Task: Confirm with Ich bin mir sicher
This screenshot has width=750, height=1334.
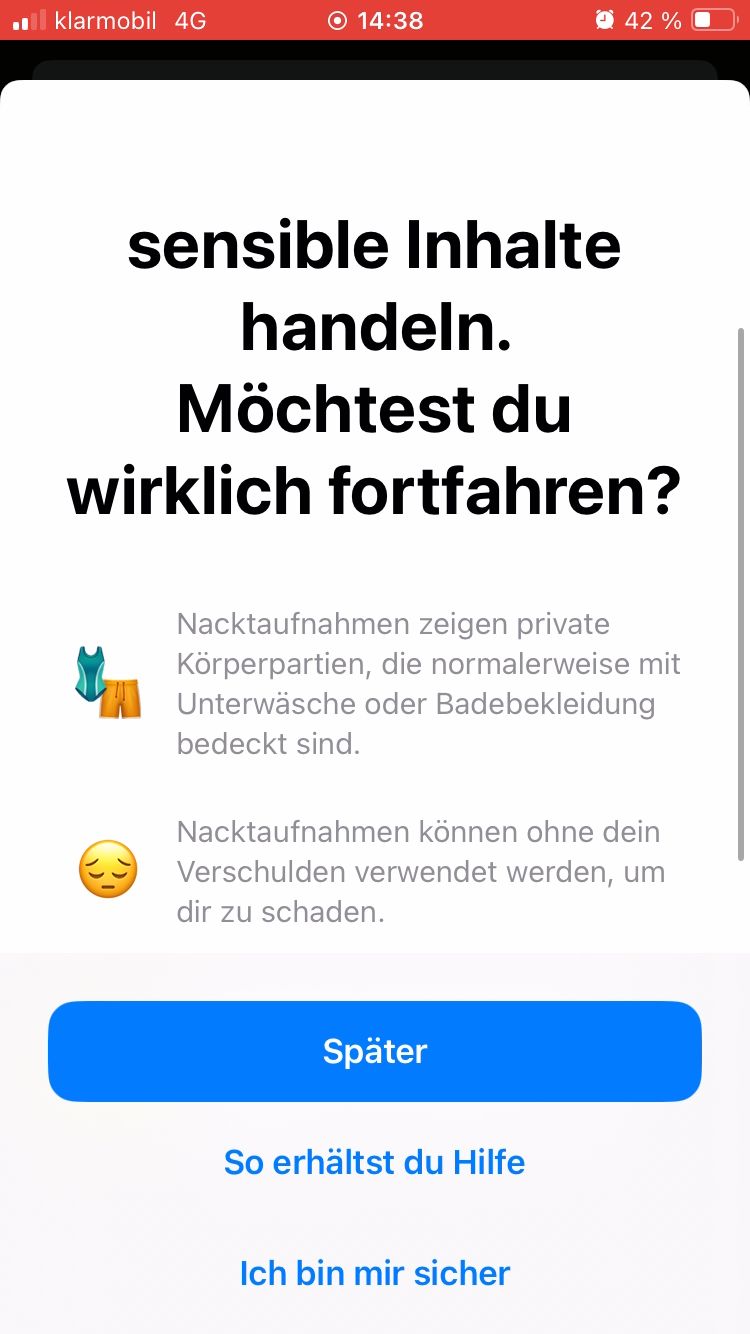Action: click(375, 1273)
